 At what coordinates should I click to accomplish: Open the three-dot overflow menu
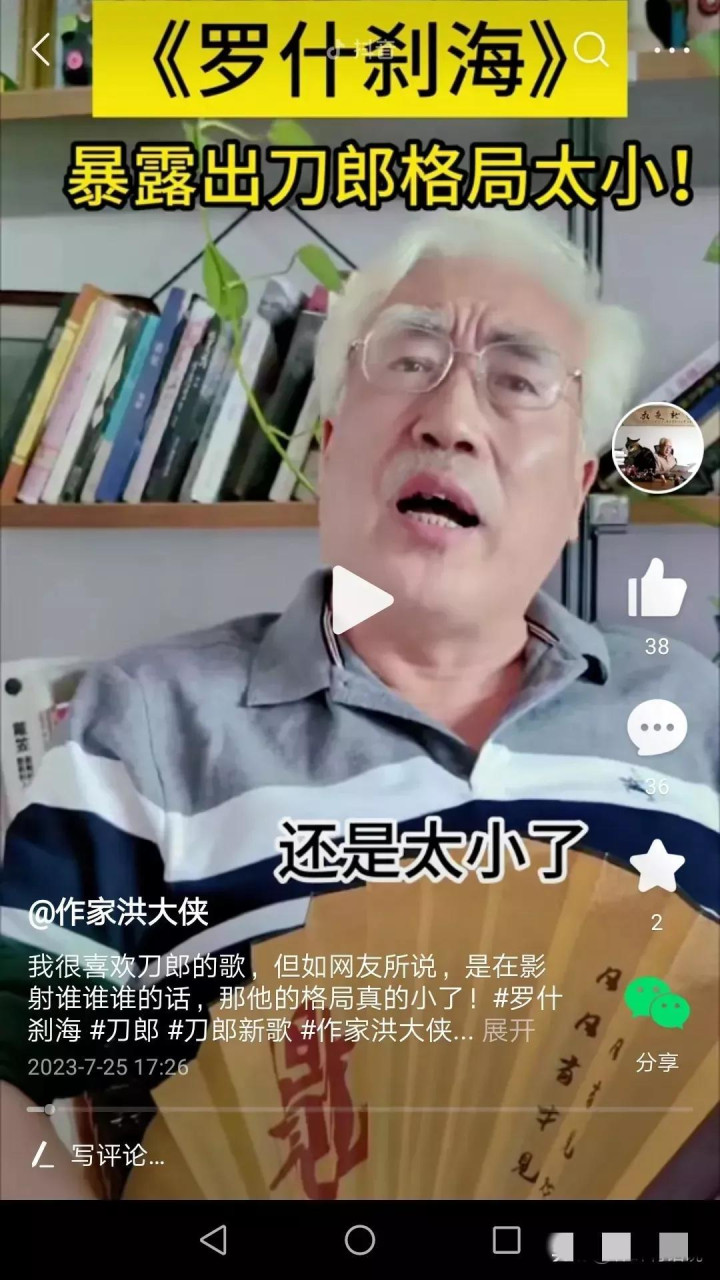click(671, 48)
